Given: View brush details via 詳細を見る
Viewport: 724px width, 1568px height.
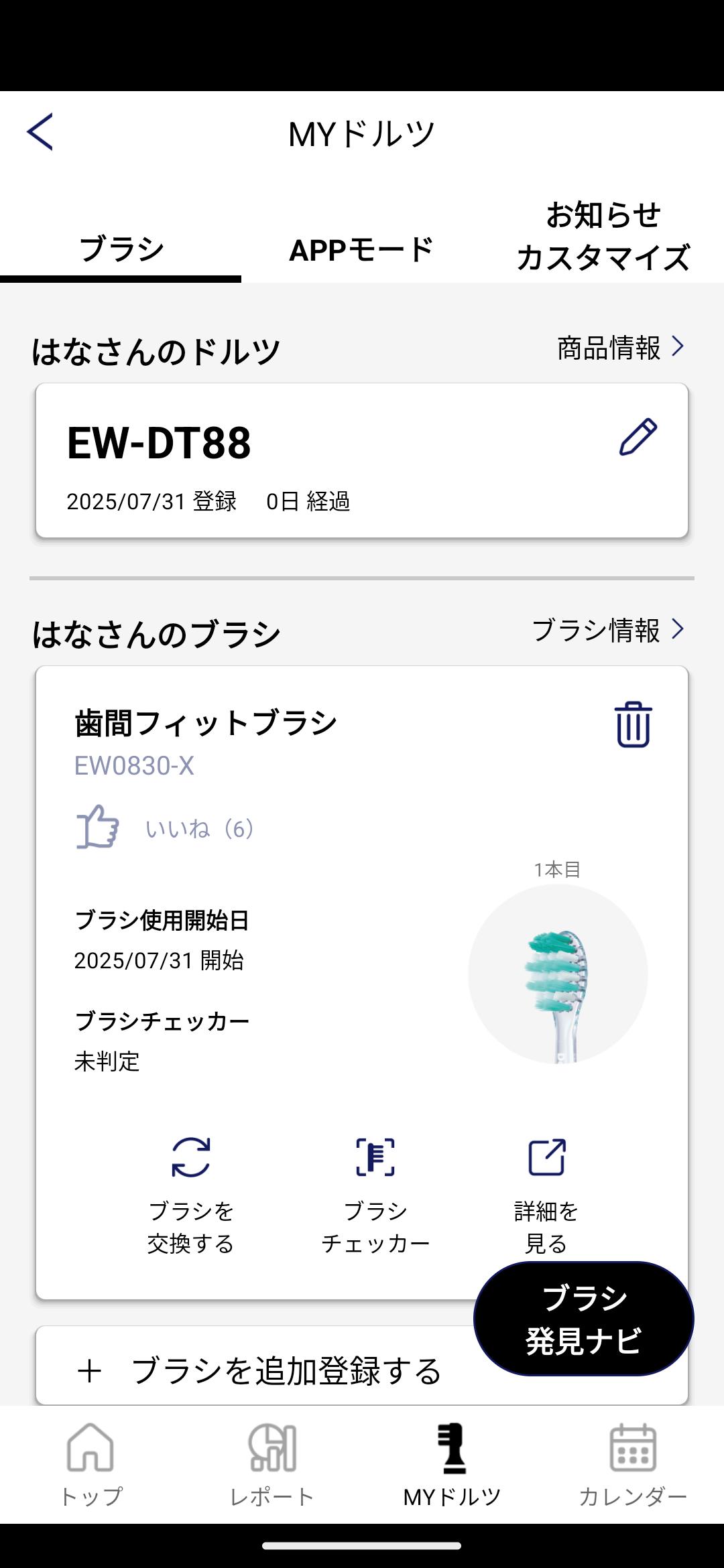Looking at the screenshot, I should click(546, 1194).
